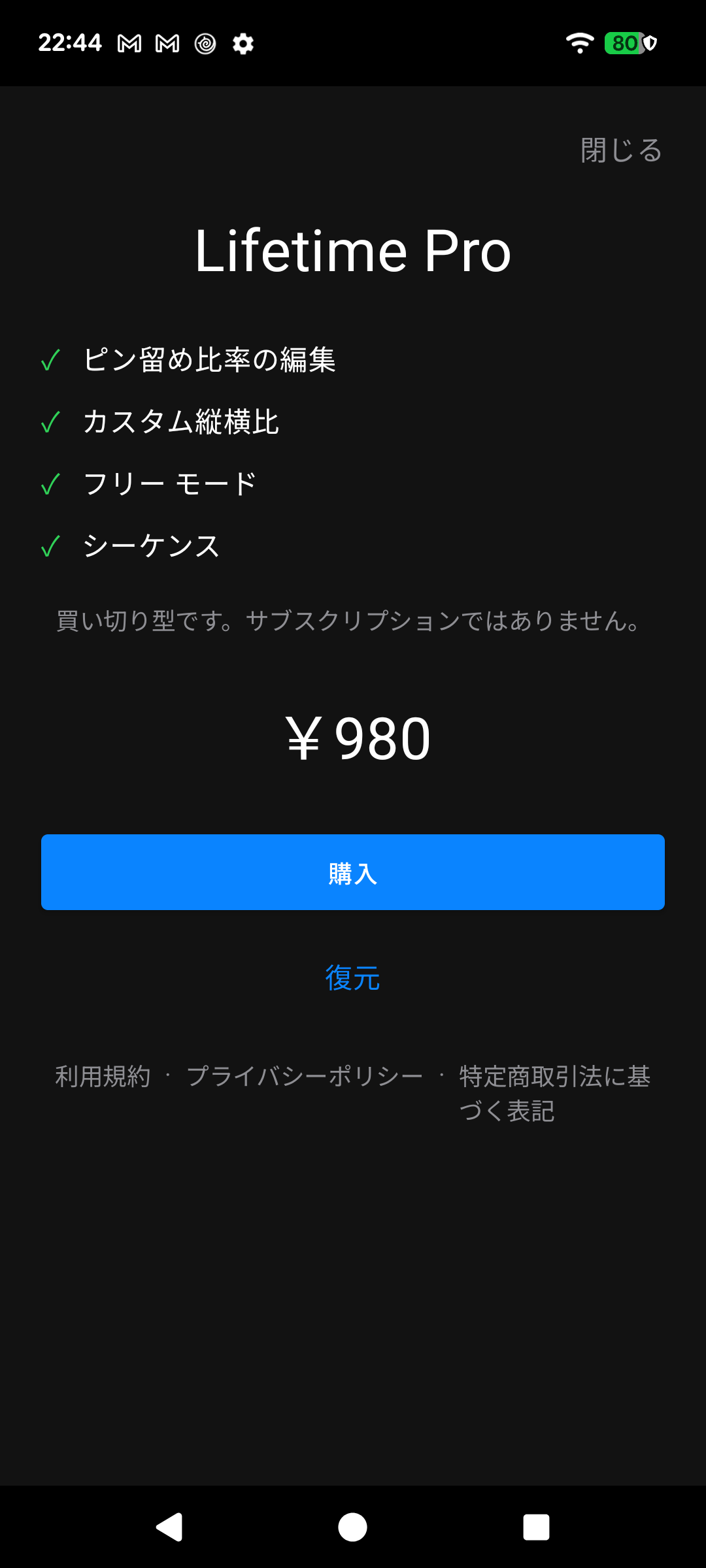The image size is (706, 1568).
Task: Open 利用規約 terms of use
Action: [x=103, y=1077]
